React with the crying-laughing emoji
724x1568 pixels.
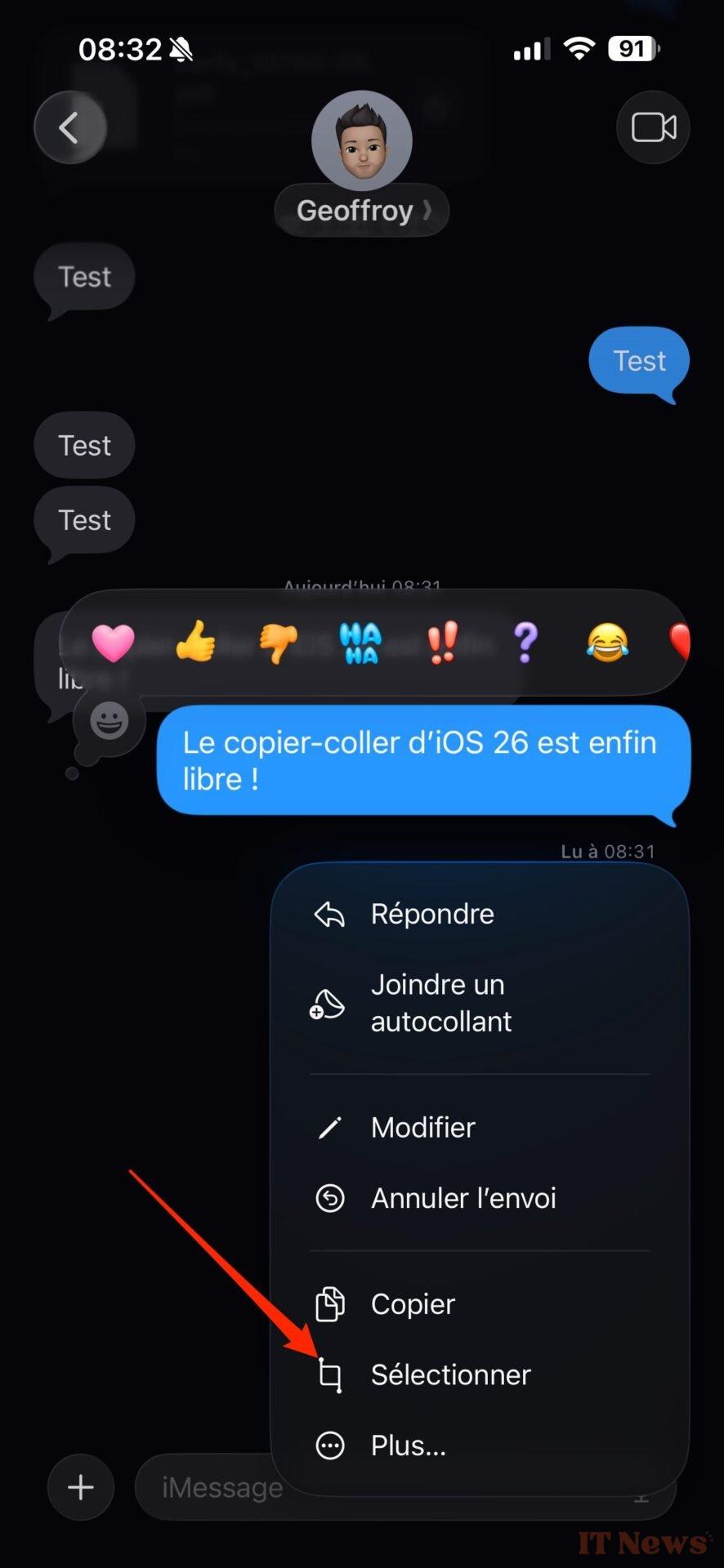click(608, 642)
